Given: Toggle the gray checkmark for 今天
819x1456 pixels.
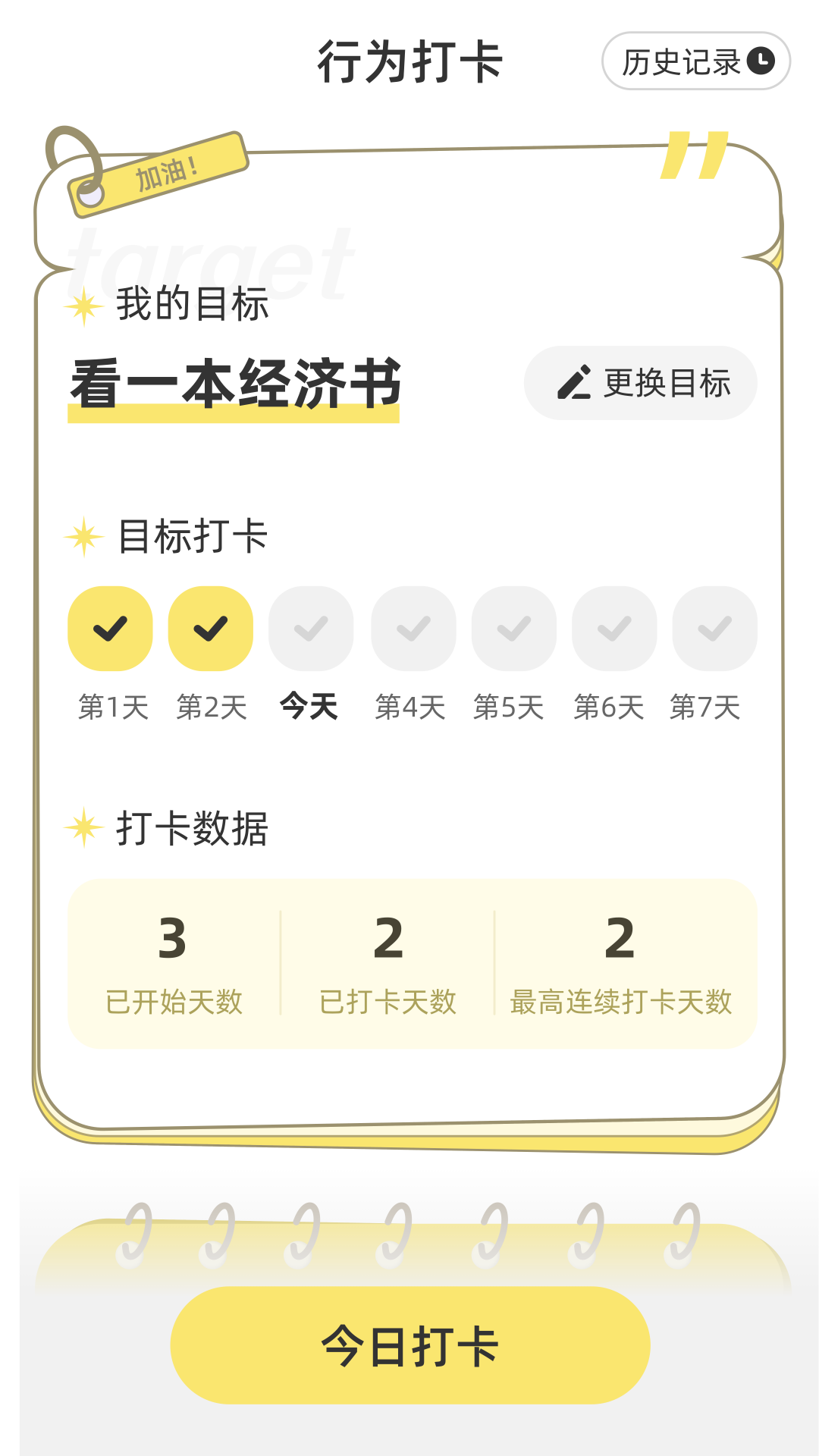Looking at the screenshot, I should 311,629.
